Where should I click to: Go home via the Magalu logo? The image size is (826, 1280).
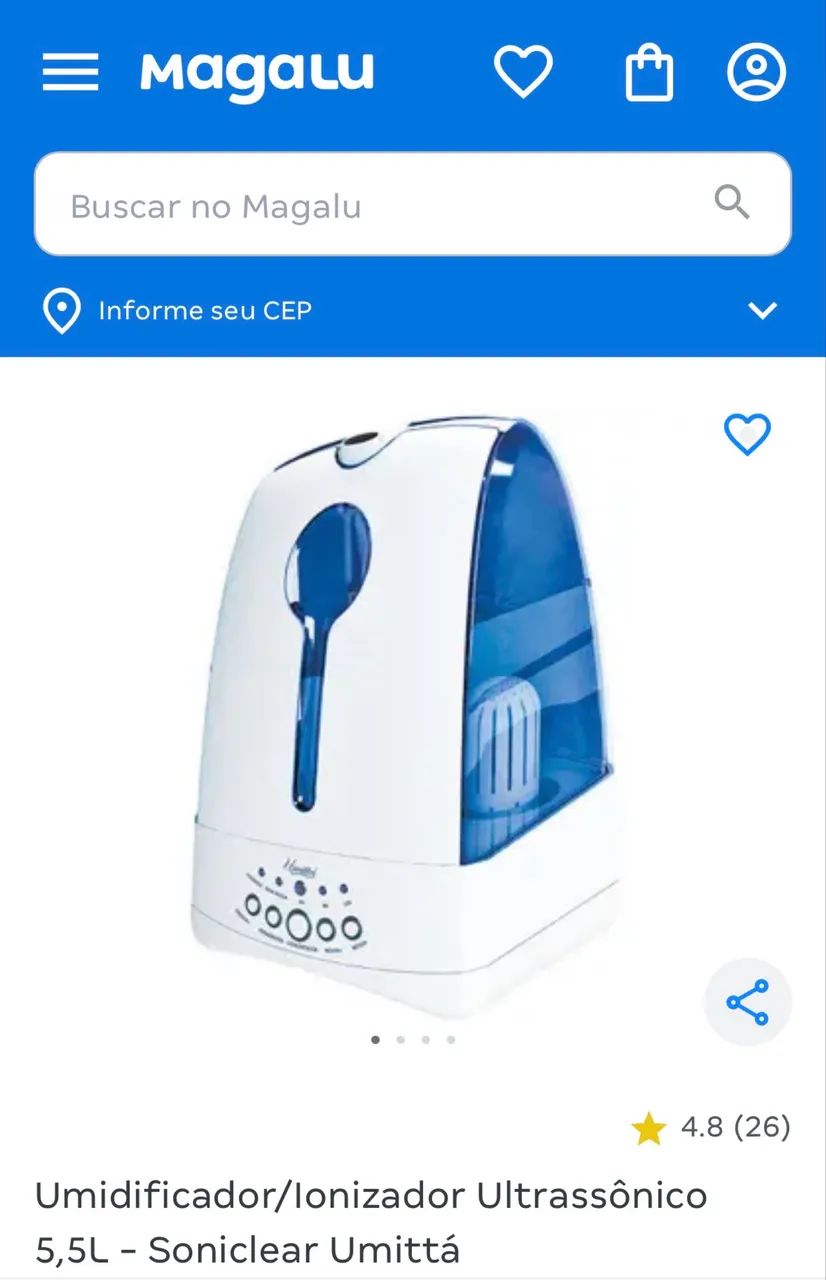coord(257,71)
